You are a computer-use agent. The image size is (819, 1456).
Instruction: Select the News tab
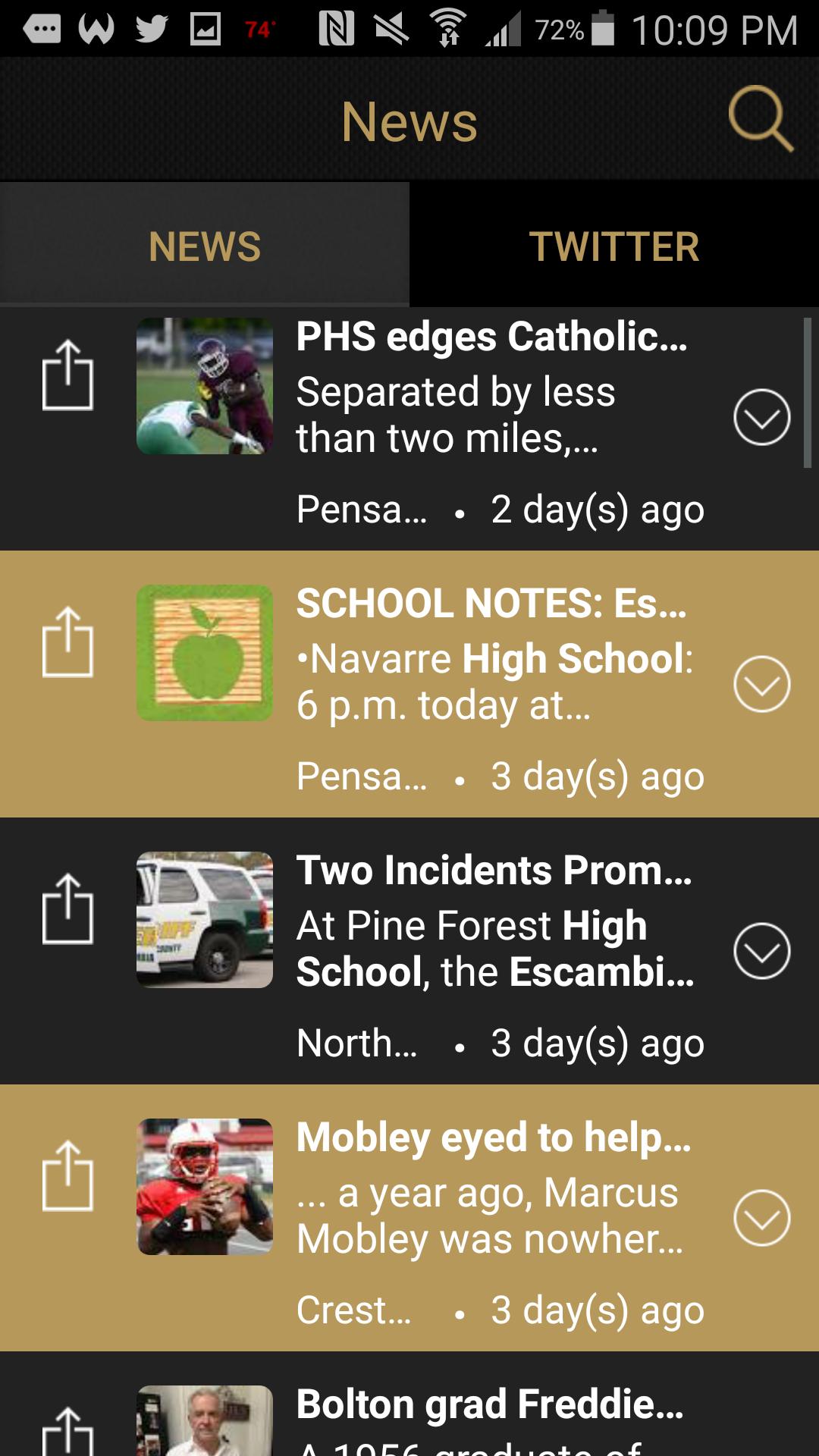point(205,246)
